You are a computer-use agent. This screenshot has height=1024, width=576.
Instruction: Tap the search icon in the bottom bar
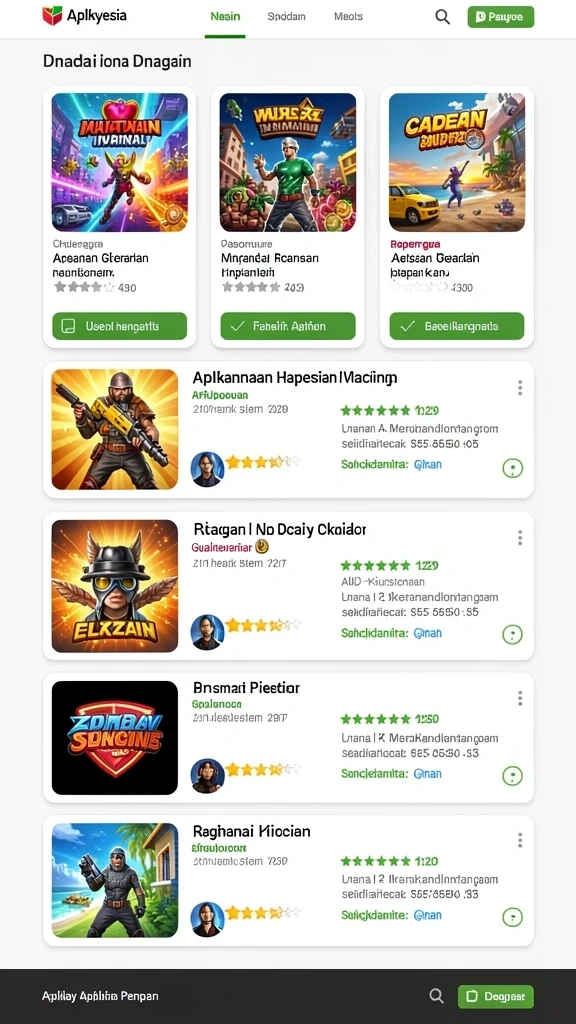pos(436,996)
